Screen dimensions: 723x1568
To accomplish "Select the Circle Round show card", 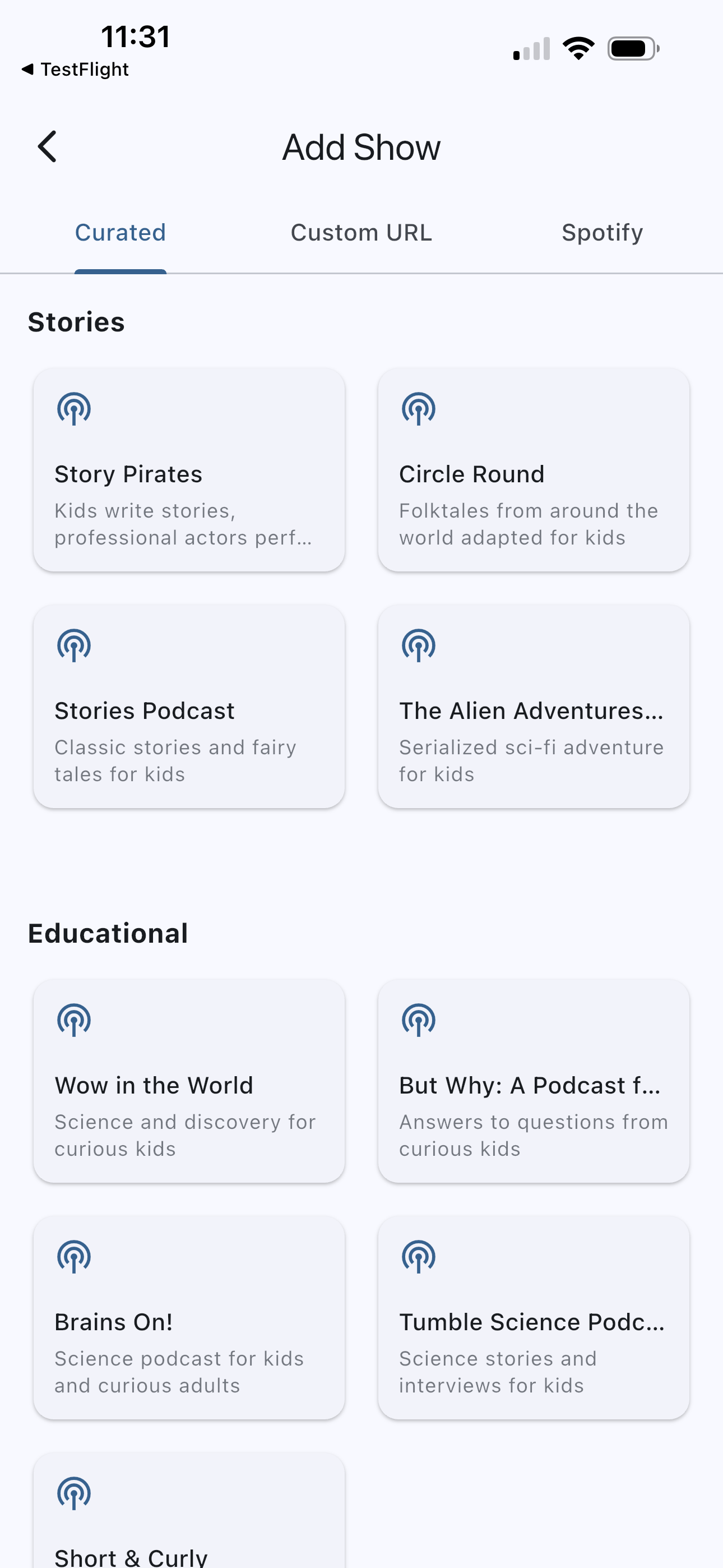I will point(533,469).
